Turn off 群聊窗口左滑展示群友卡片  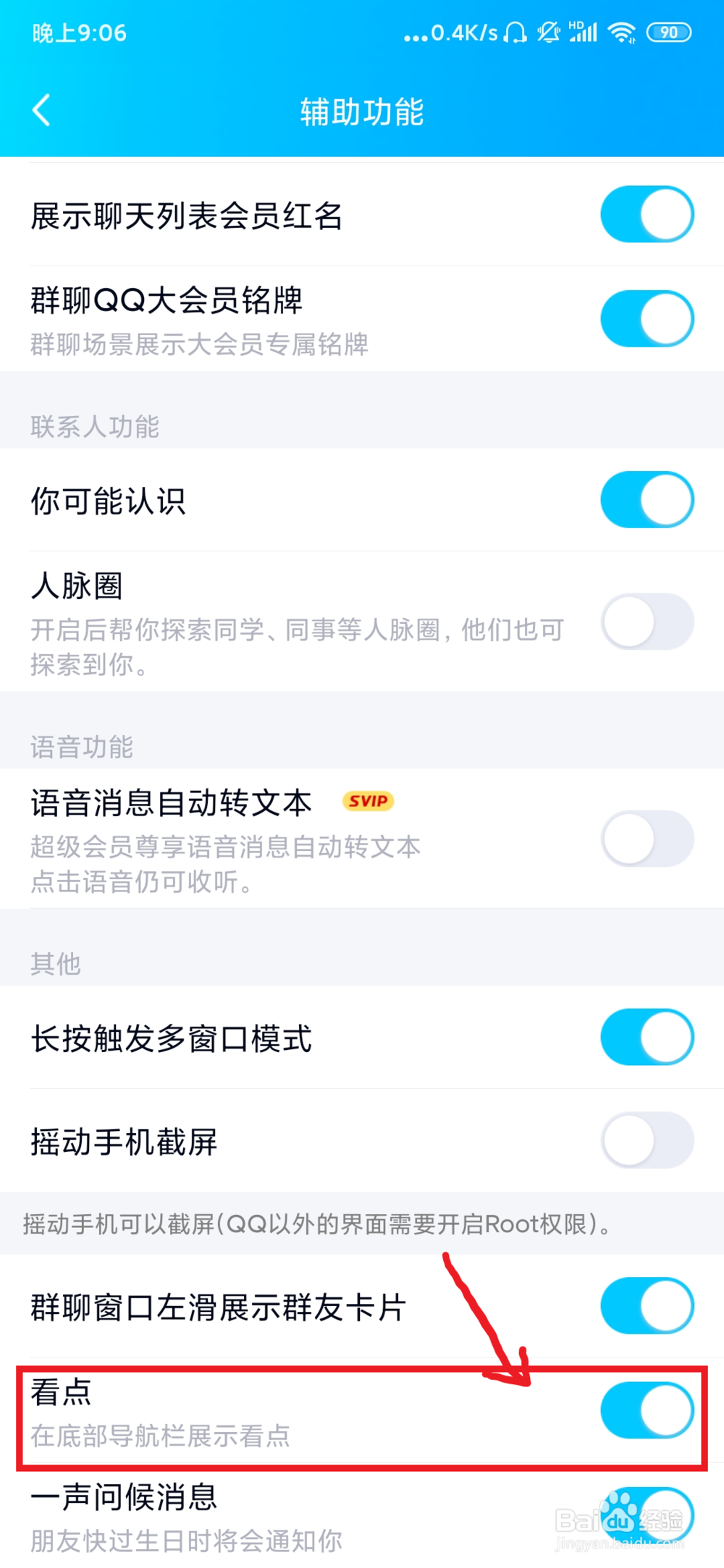click(x=647, y=1306)
